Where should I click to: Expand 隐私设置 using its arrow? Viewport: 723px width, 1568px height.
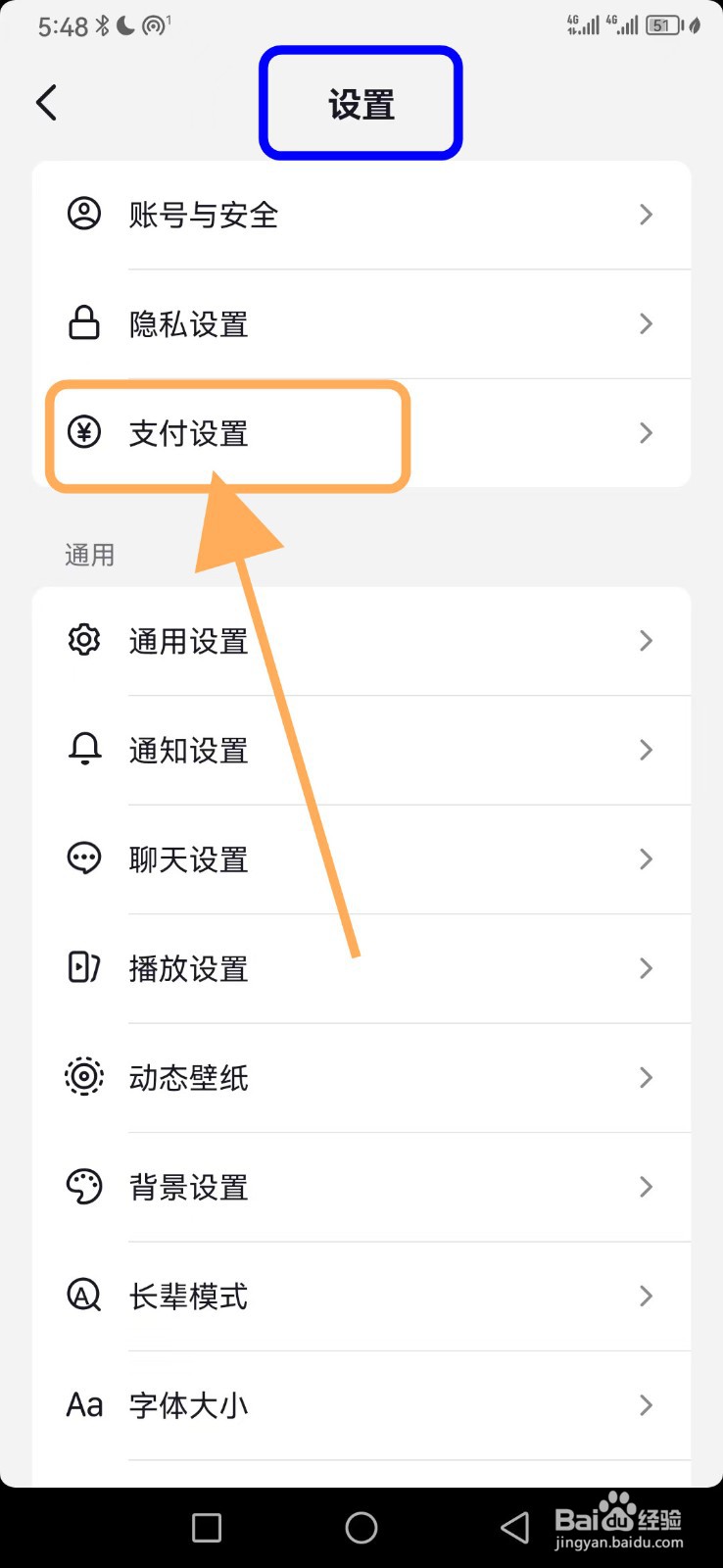tap(646, 323)
